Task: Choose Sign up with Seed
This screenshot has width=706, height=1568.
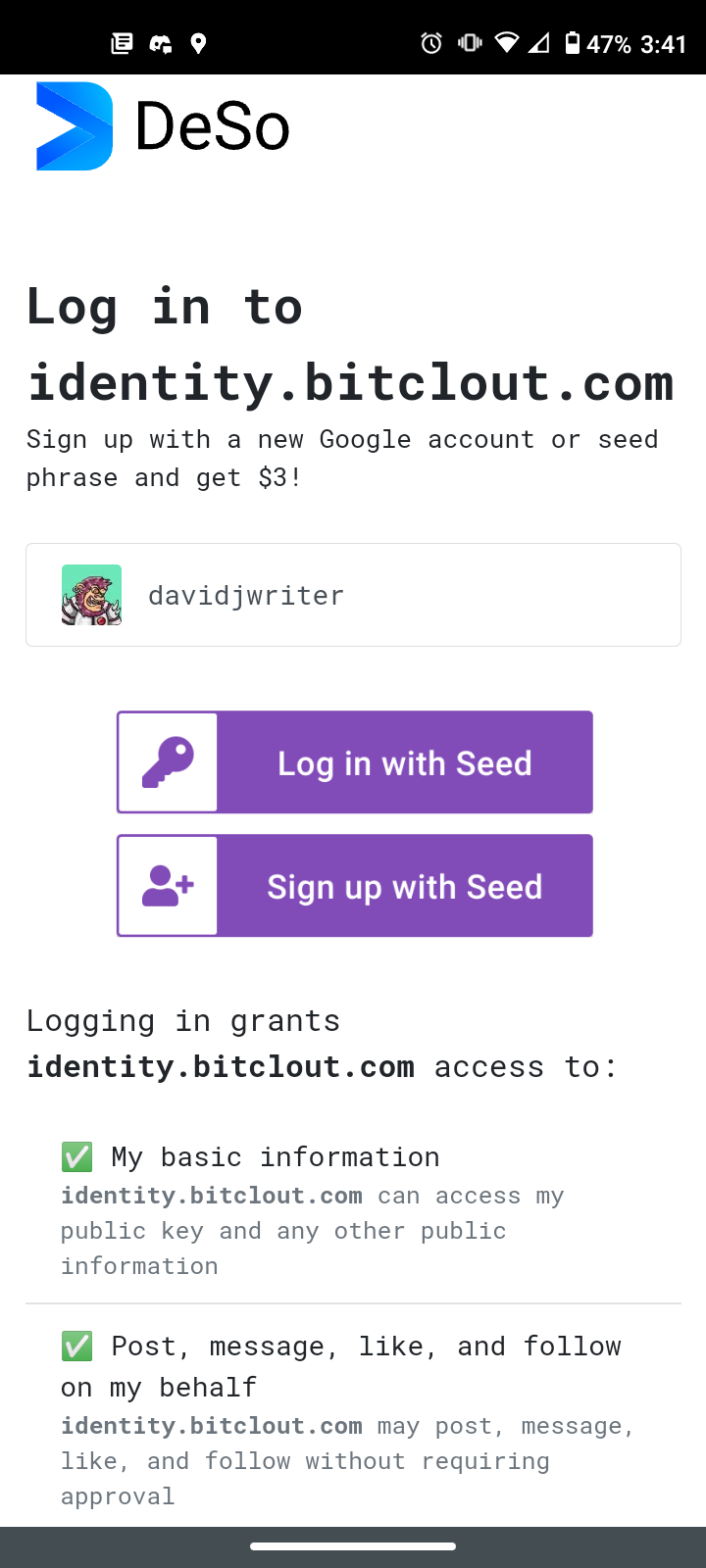Action: coord(355,886)
